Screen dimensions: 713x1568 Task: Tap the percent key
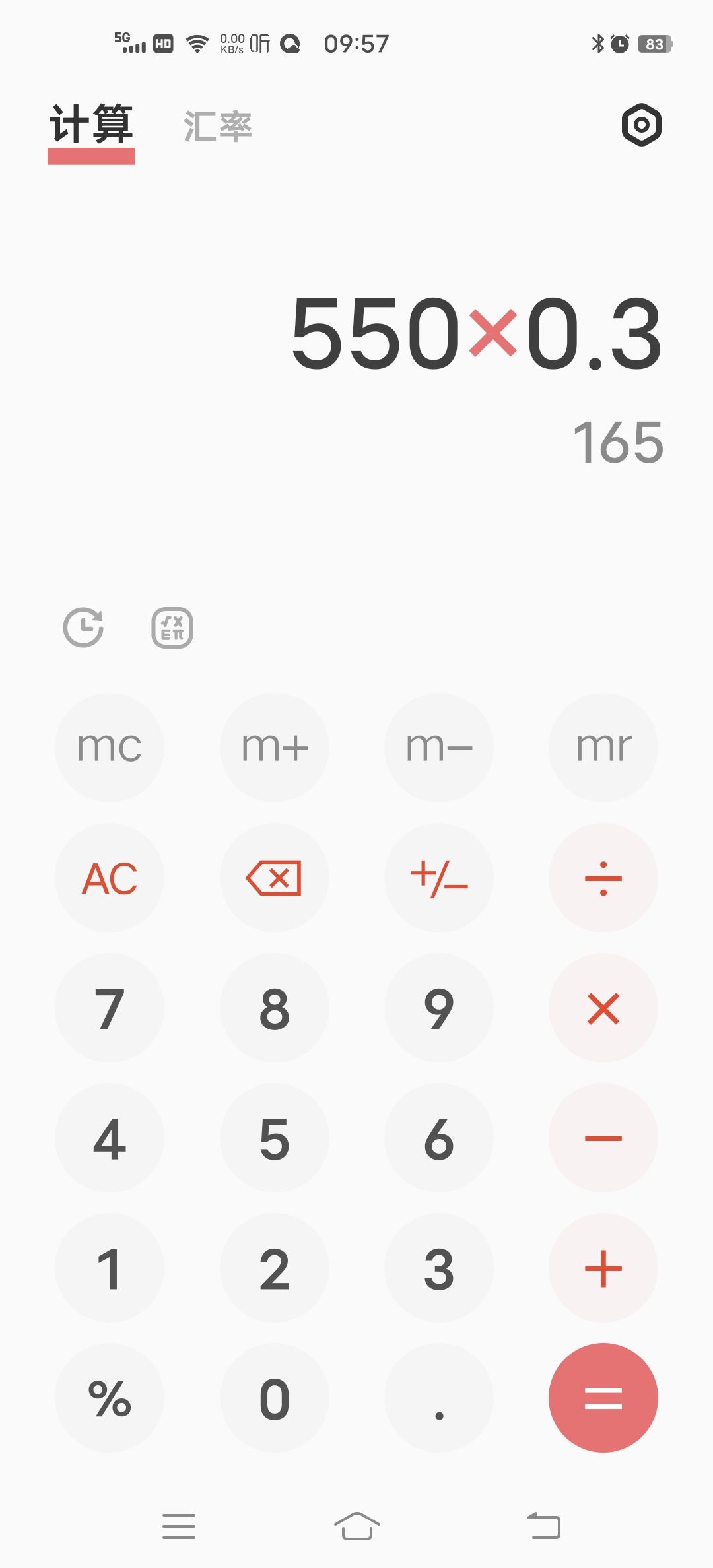point(110,1399)
